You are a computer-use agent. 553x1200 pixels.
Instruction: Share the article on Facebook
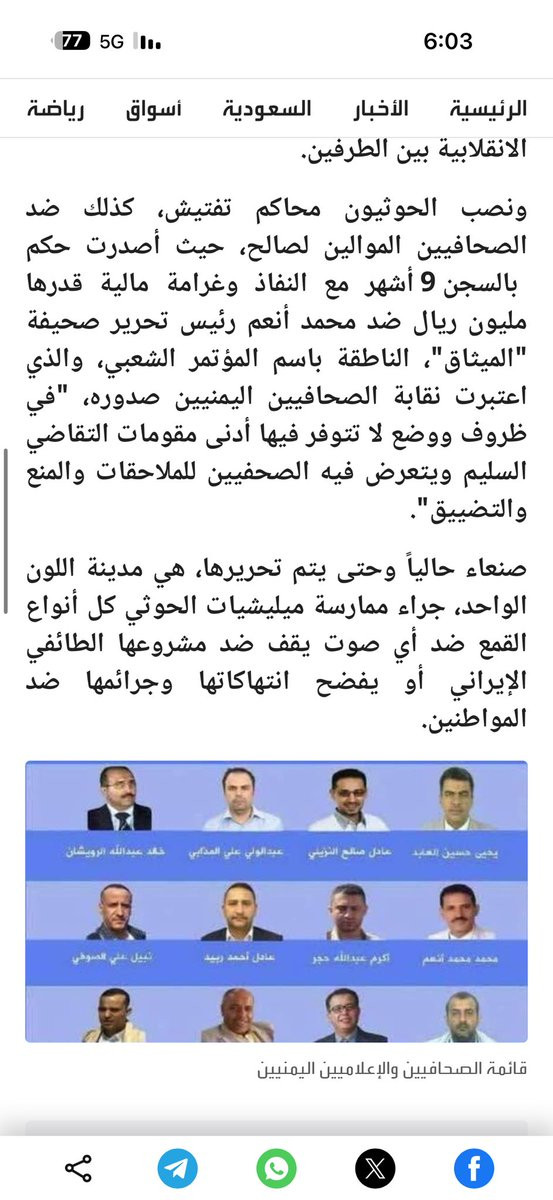click(x=474, y=1167)
